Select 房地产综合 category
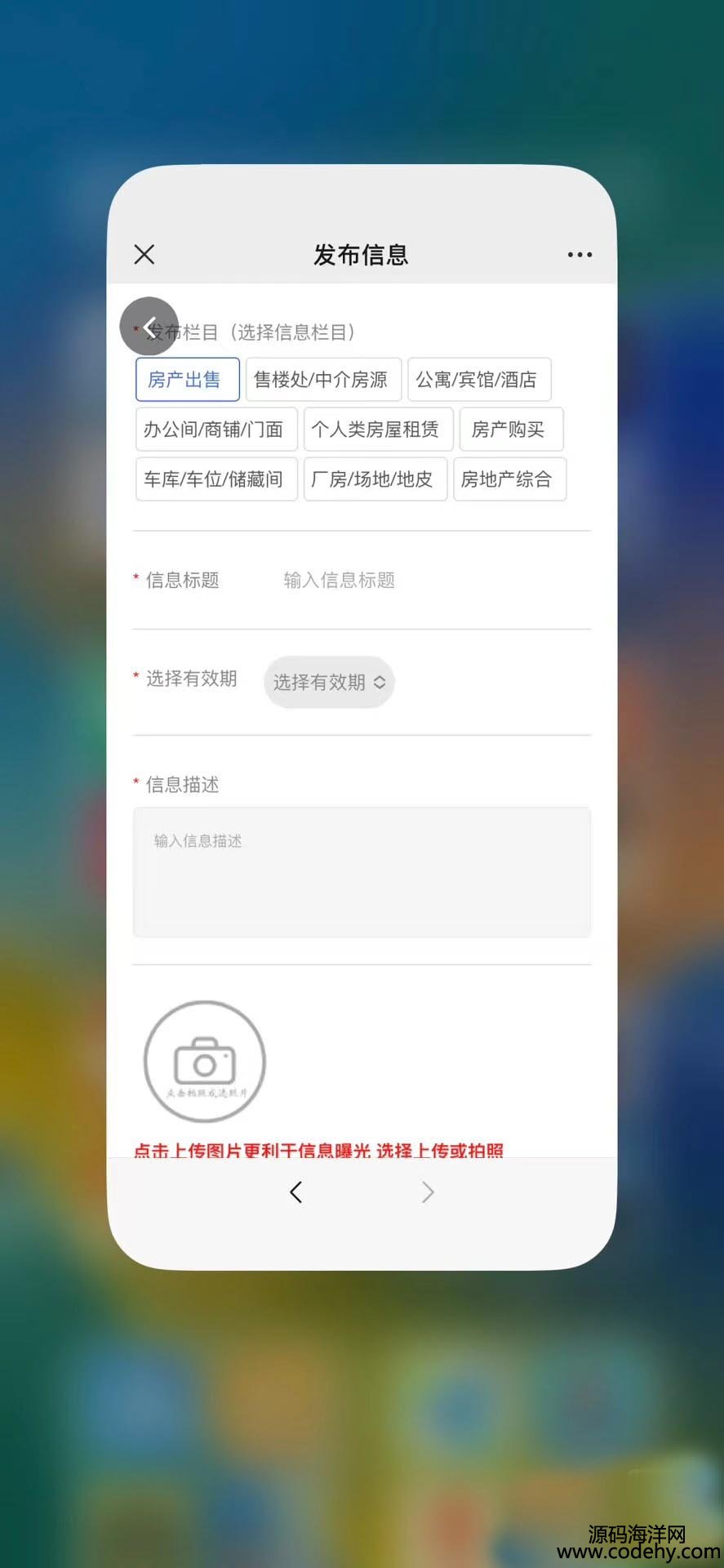This screenshot has width=724, height=1568. click(509, 479)
